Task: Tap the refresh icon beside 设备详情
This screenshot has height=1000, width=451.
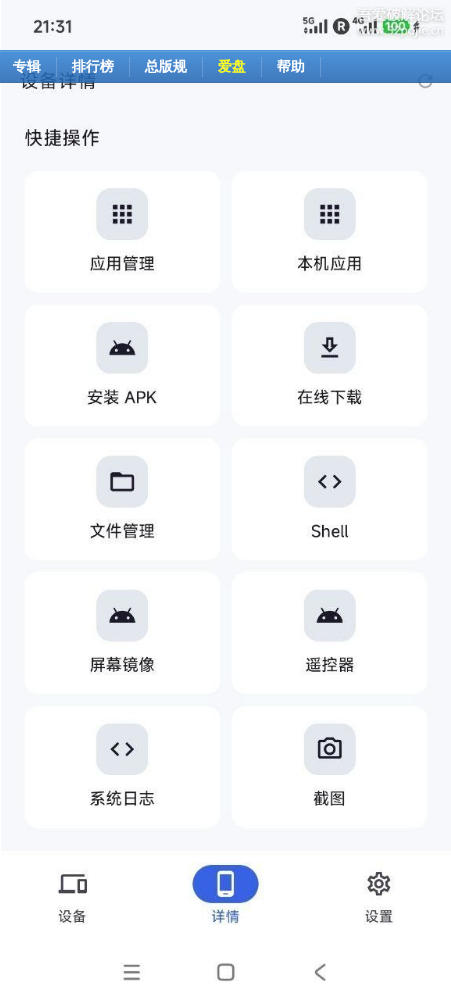Action: point(425,81)
